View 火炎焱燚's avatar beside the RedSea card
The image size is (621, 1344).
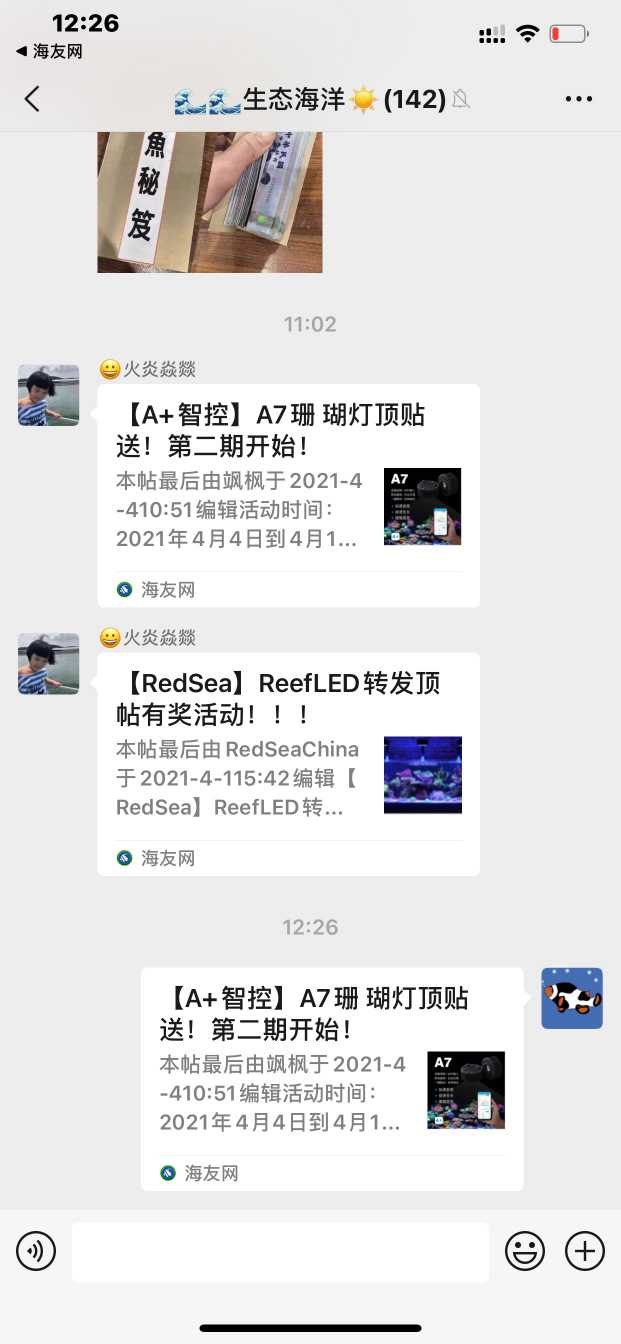point(49,664)
